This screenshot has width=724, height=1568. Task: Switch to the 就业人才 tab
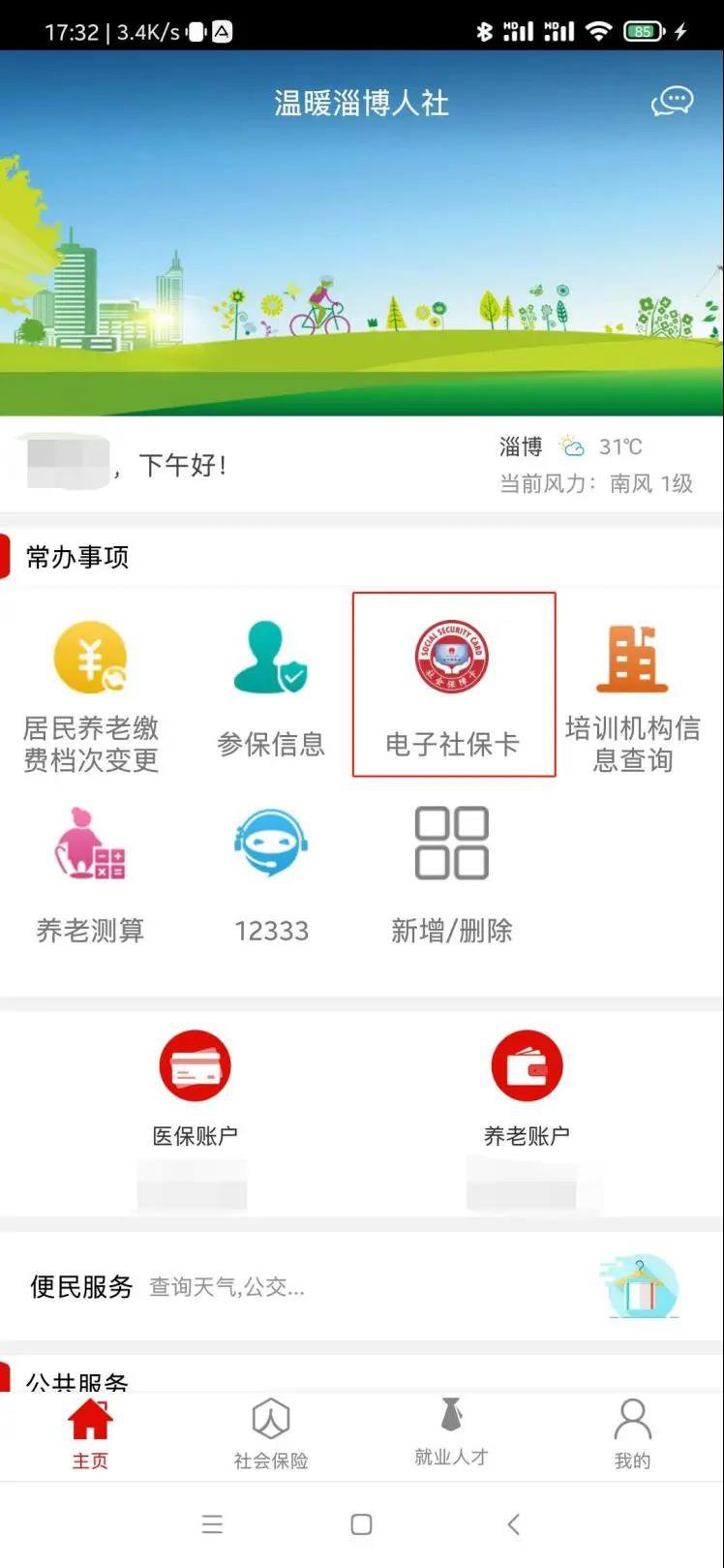point(451,1433)
